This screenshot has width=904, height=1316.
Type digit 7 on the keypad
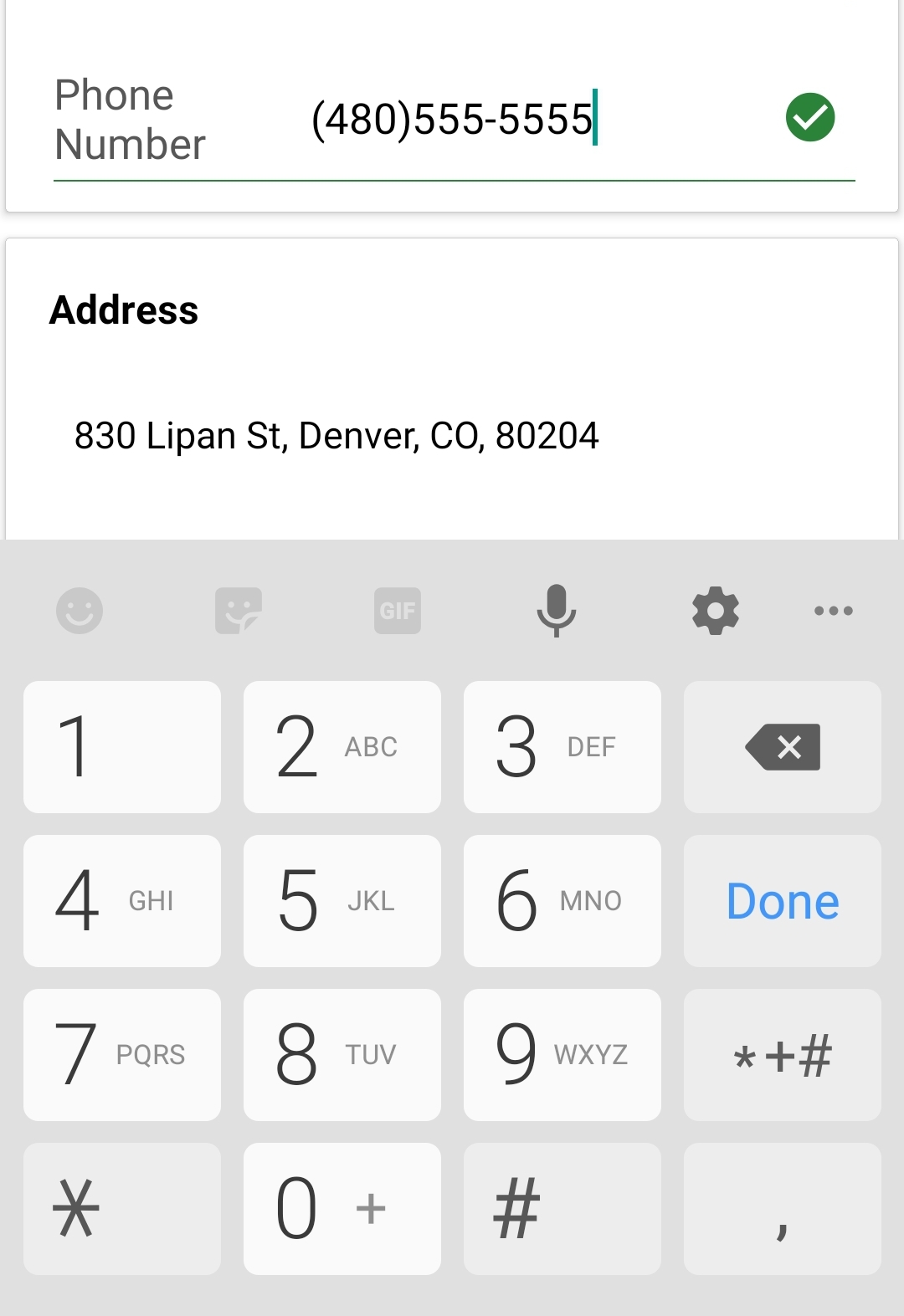click(x=122, y=1055)
